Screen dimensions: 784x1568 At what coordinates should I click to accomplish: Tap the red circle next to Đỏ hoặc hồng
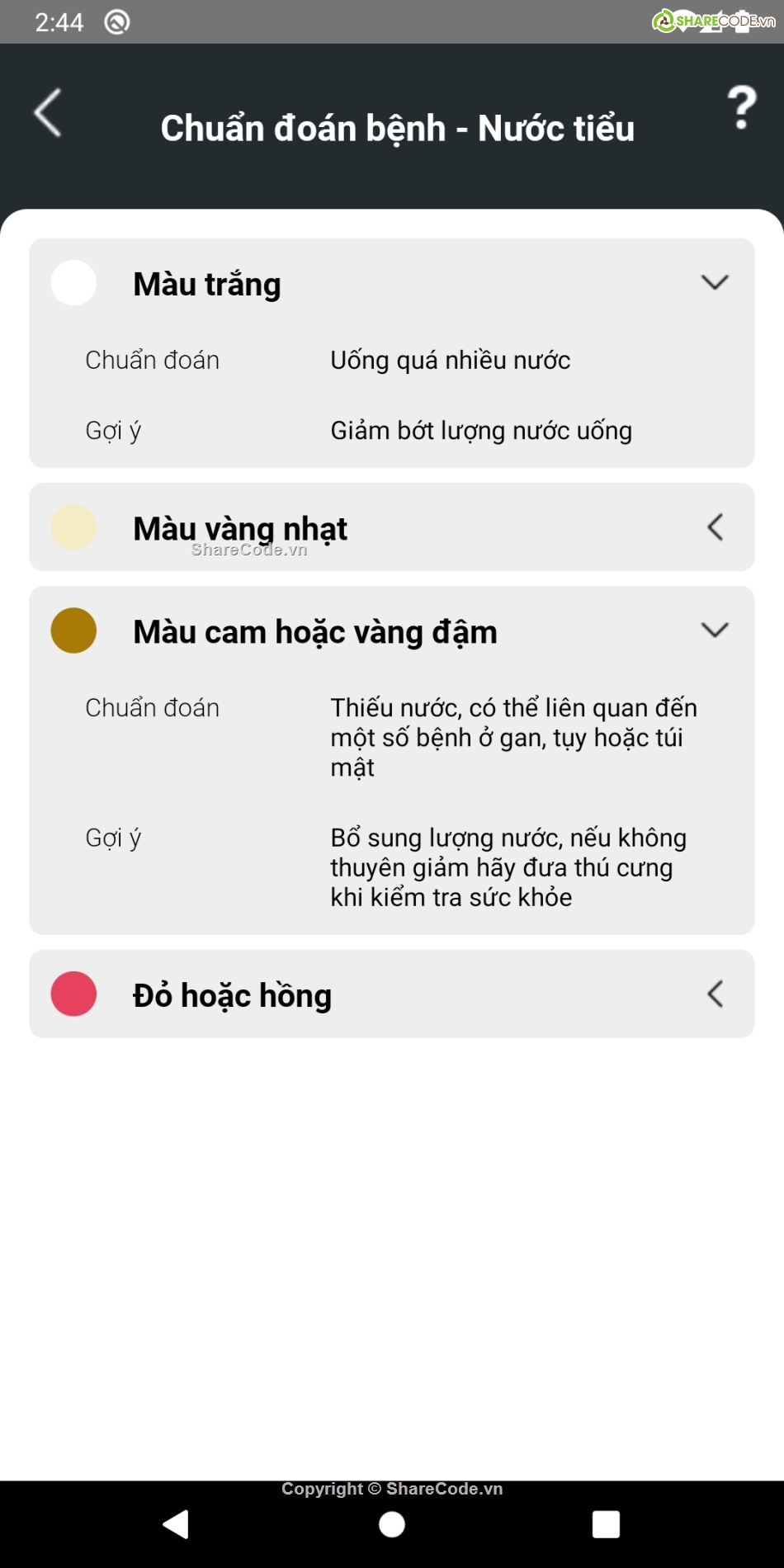click(73, 994)
